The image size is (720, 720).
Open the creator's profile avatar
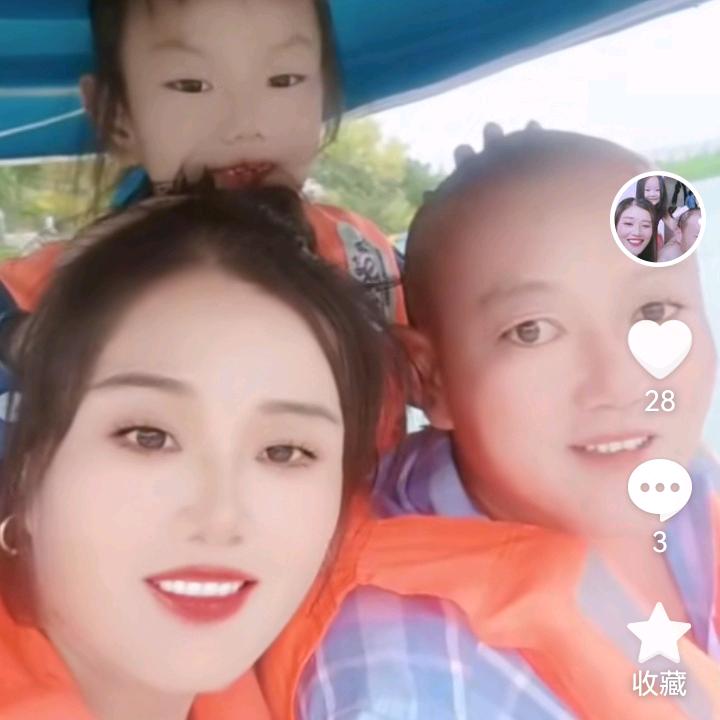657,219
